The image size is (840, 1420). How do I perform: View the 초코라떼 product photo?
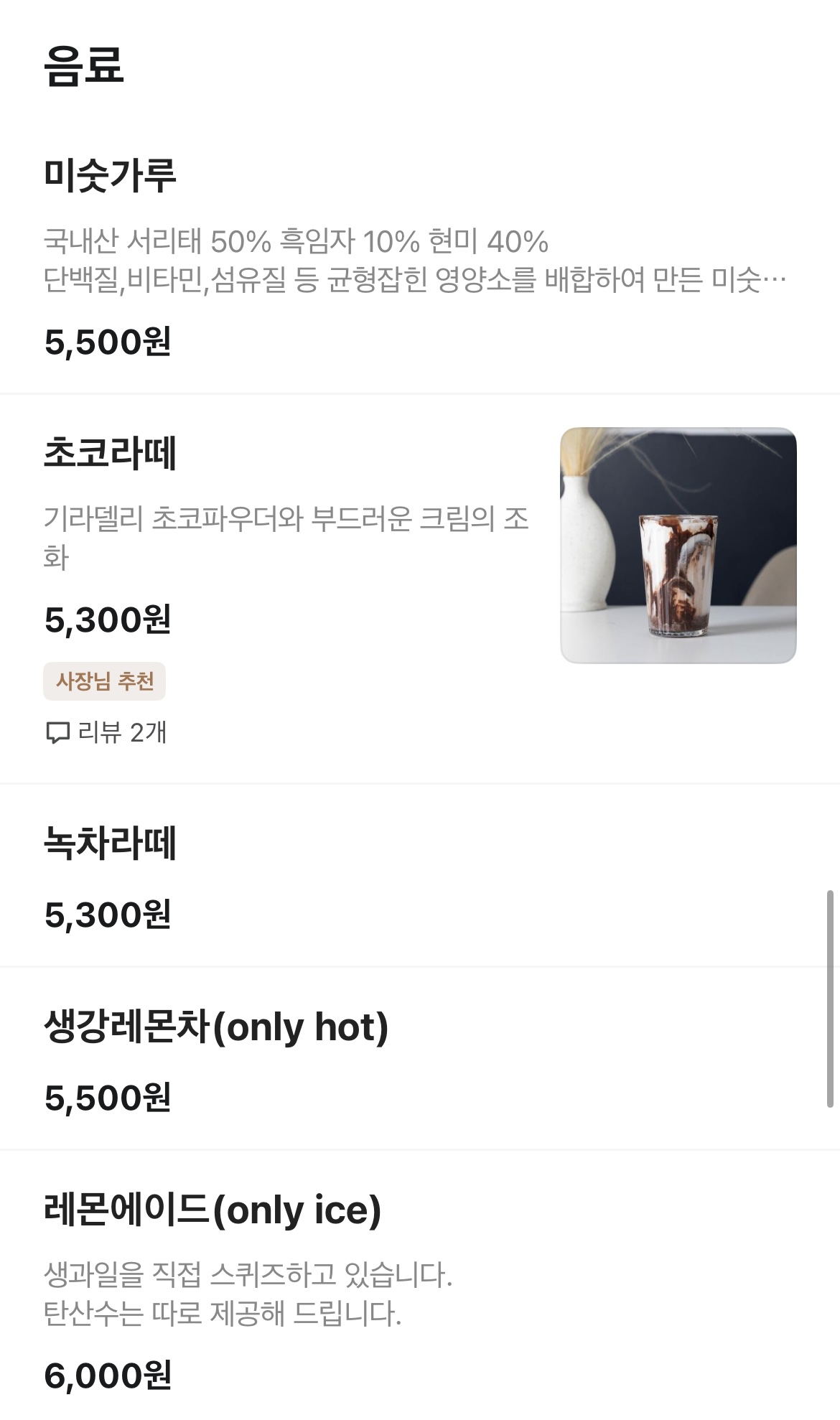(x=678, y=542)
